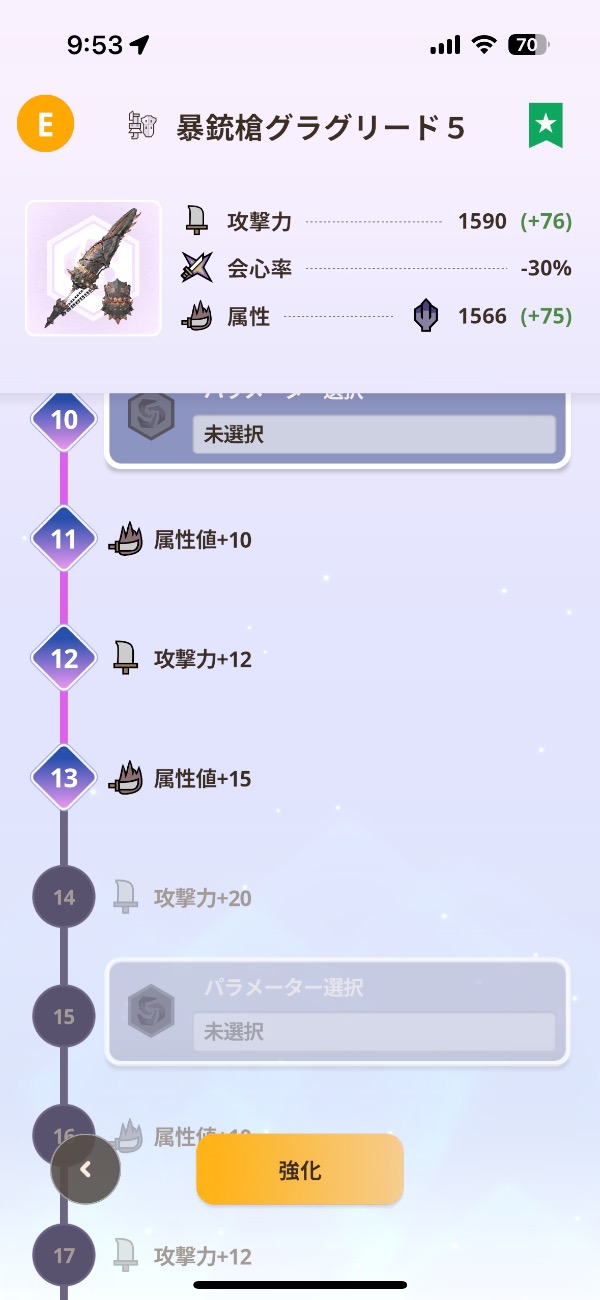This screenshot has width=600, height=1300.
Task: Open the orange E badge
Action: (x=45, y=125)
